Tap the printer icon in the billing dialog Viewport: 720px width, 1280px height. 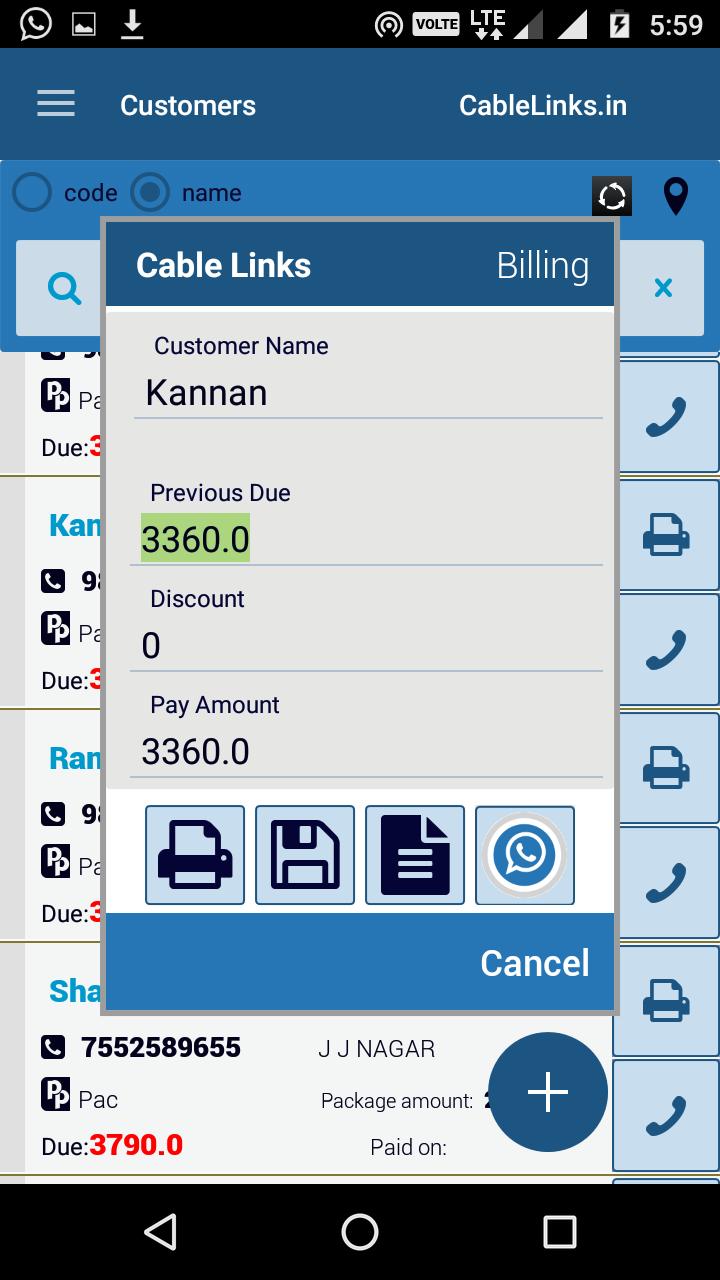pyautogui.click(x=195, y=855)
